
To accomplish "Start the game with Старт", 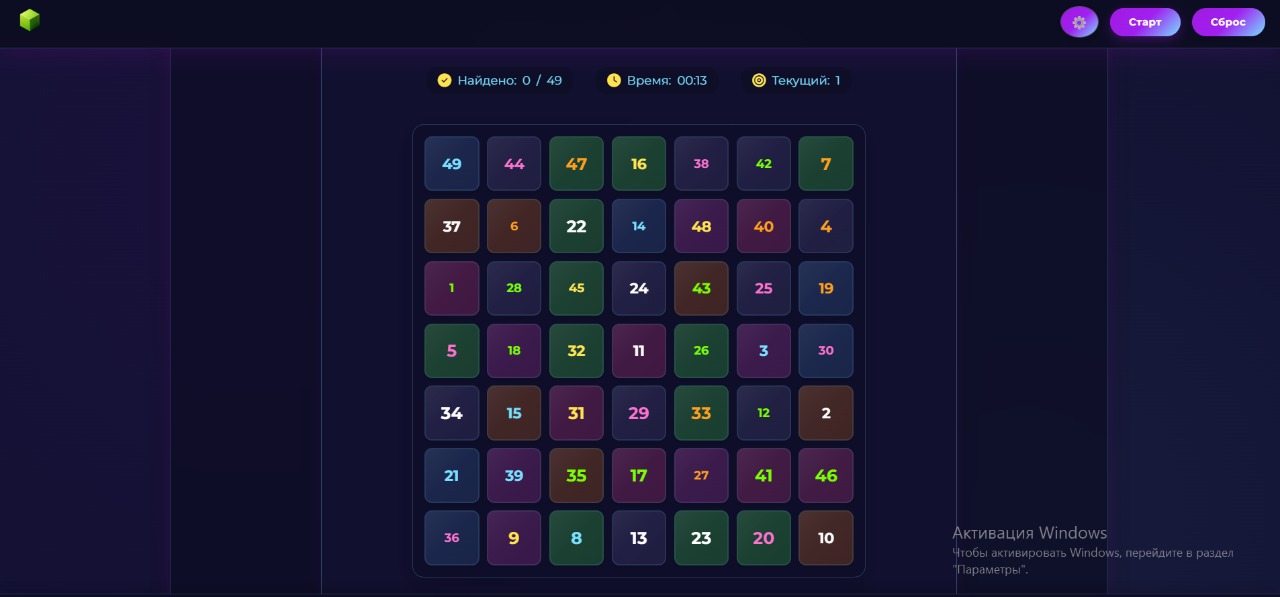I will (x=1145, y=22).
